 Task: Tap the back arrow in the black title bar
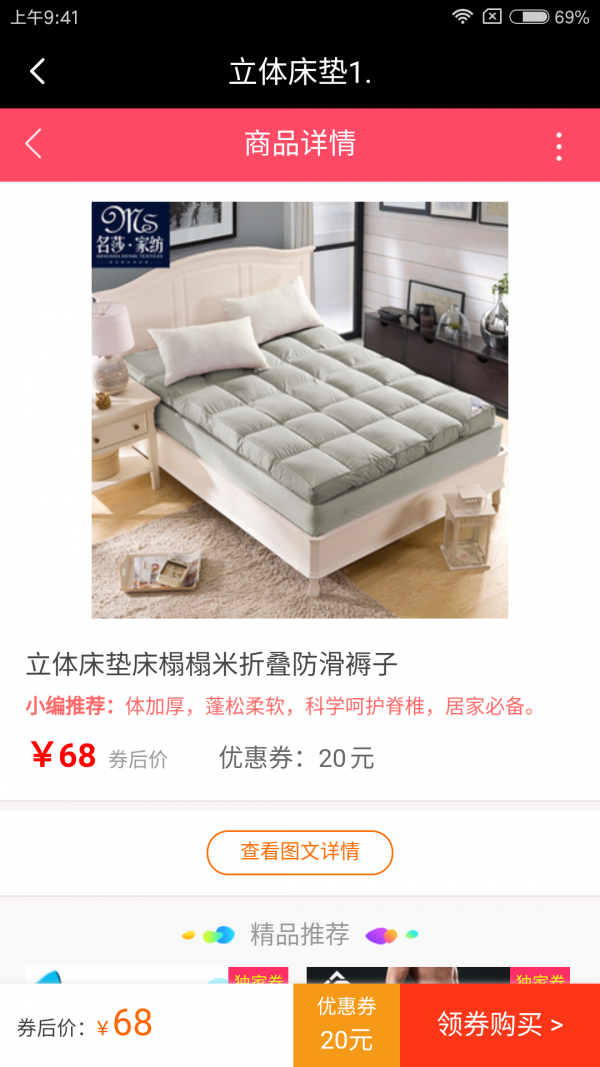(x=38, y=71)
